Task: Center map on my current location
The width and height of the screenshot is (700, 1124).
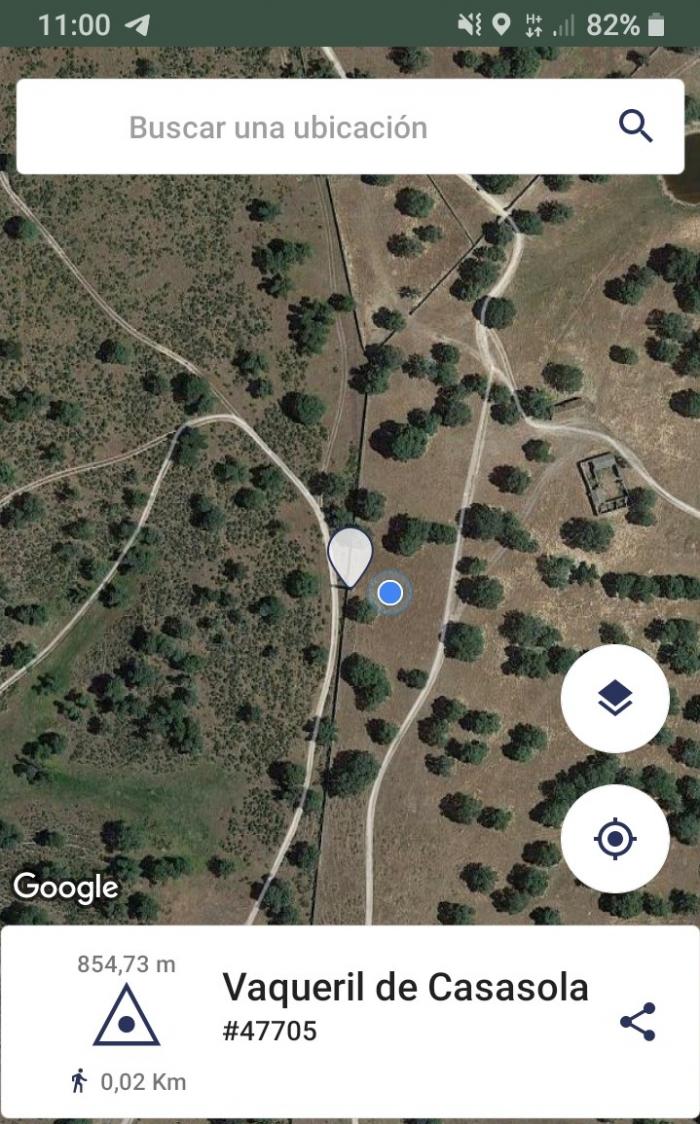Action: (615, 838)
